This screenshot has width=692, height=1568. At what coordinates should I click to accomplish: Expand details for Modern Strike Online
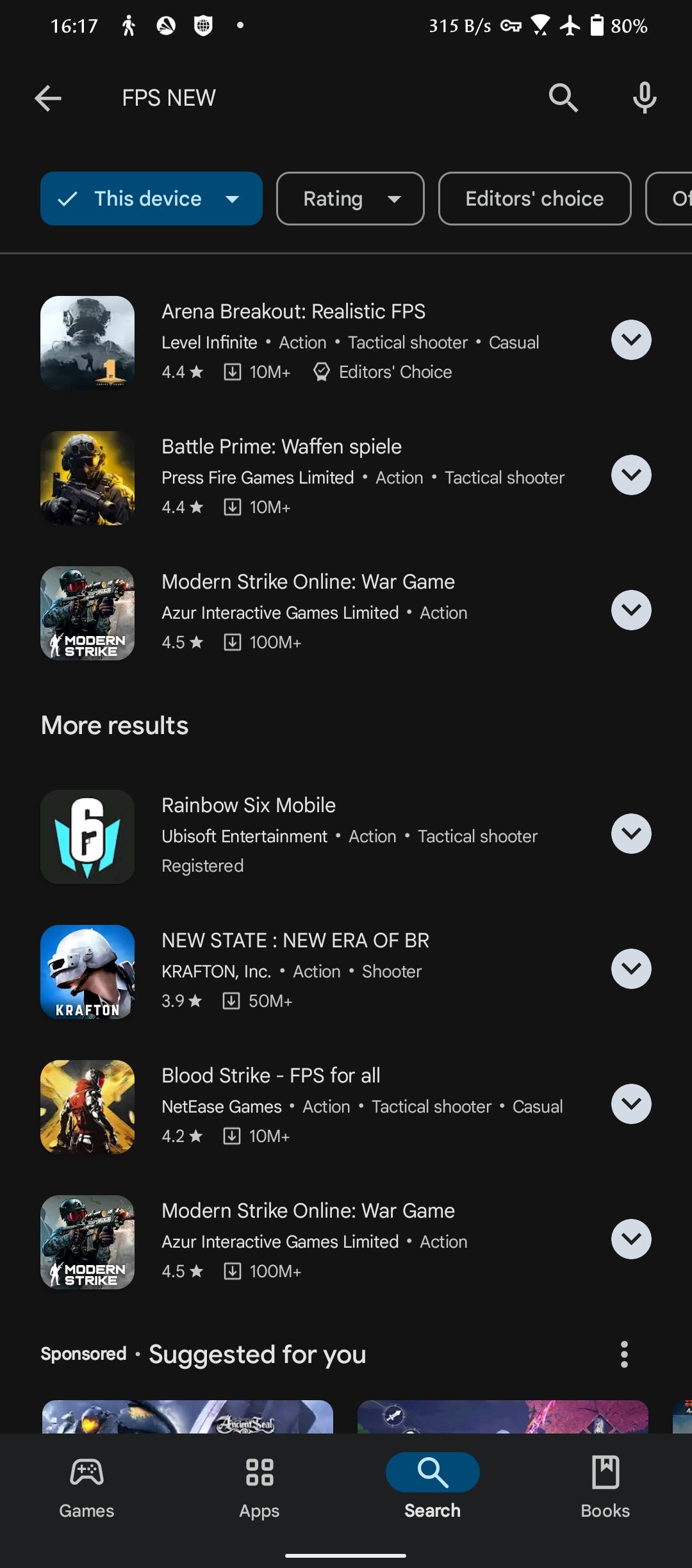point(630,610)
